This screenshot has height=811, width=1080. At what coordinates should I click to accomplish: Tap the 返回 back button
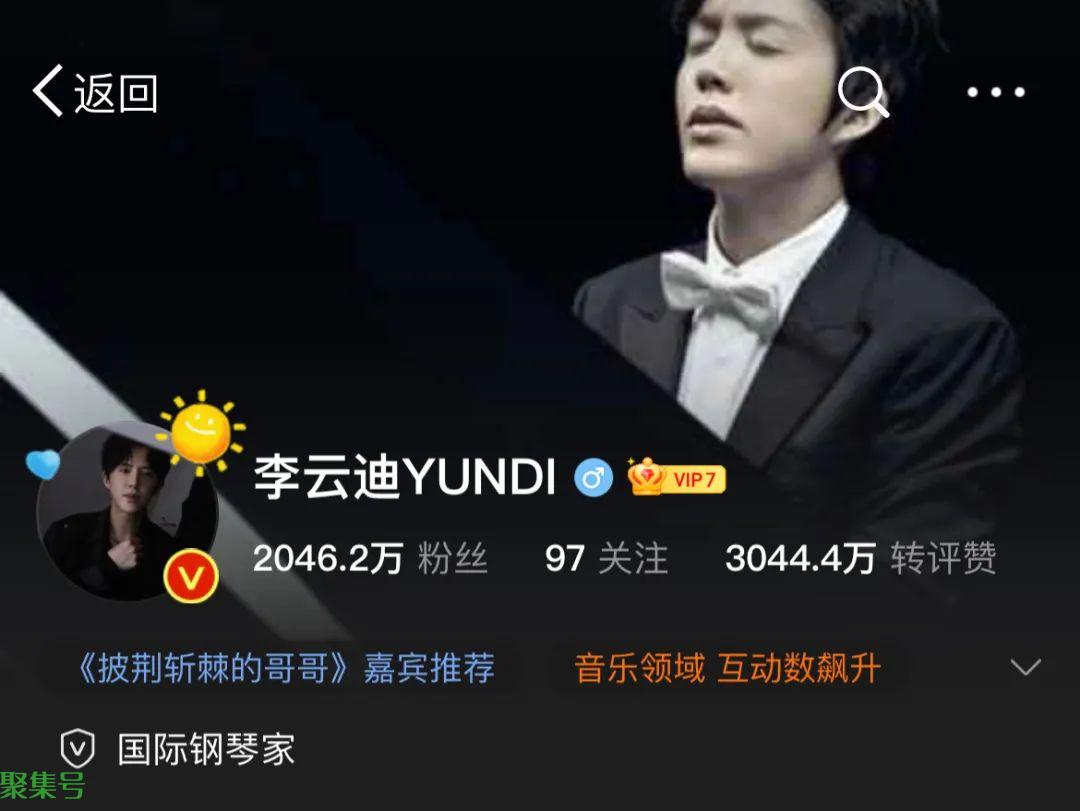coord(95,92)
